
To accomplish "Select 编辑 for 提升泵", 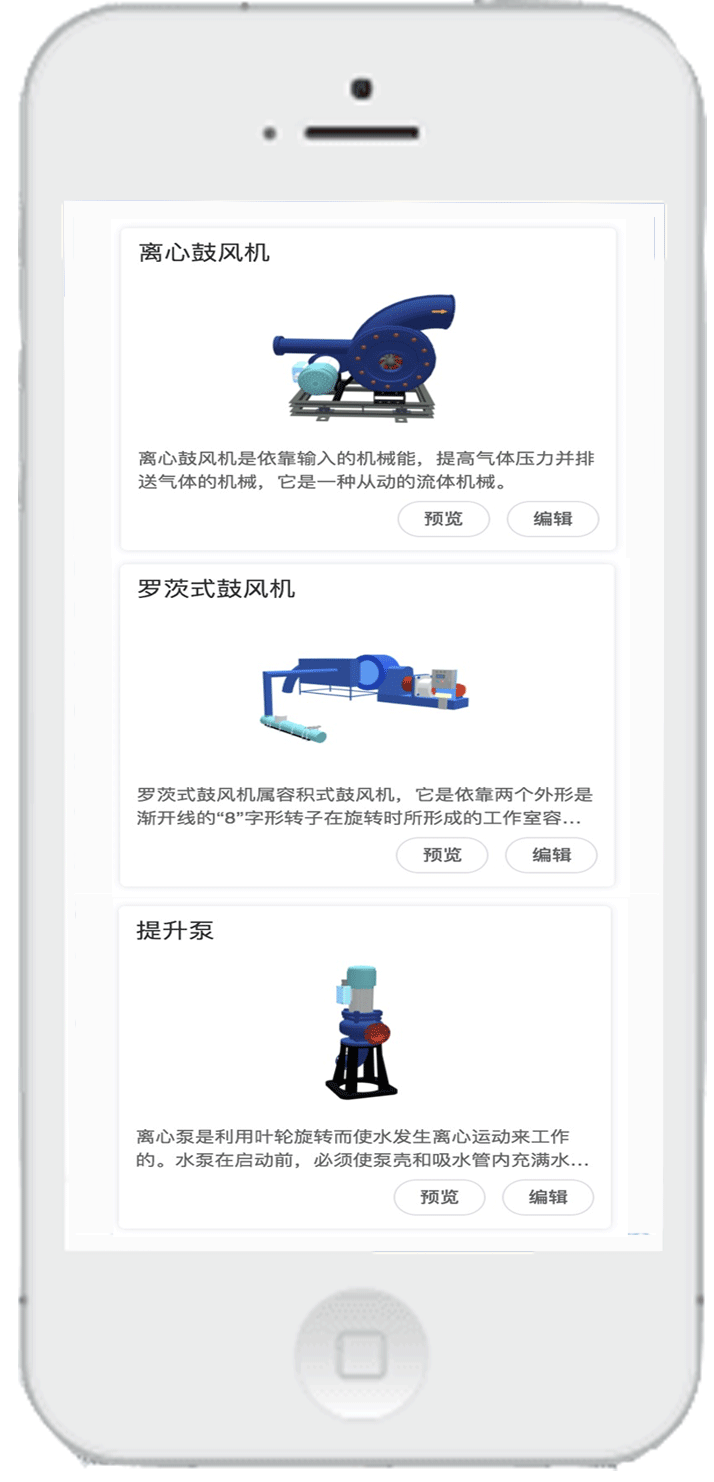I will 548,1197.
